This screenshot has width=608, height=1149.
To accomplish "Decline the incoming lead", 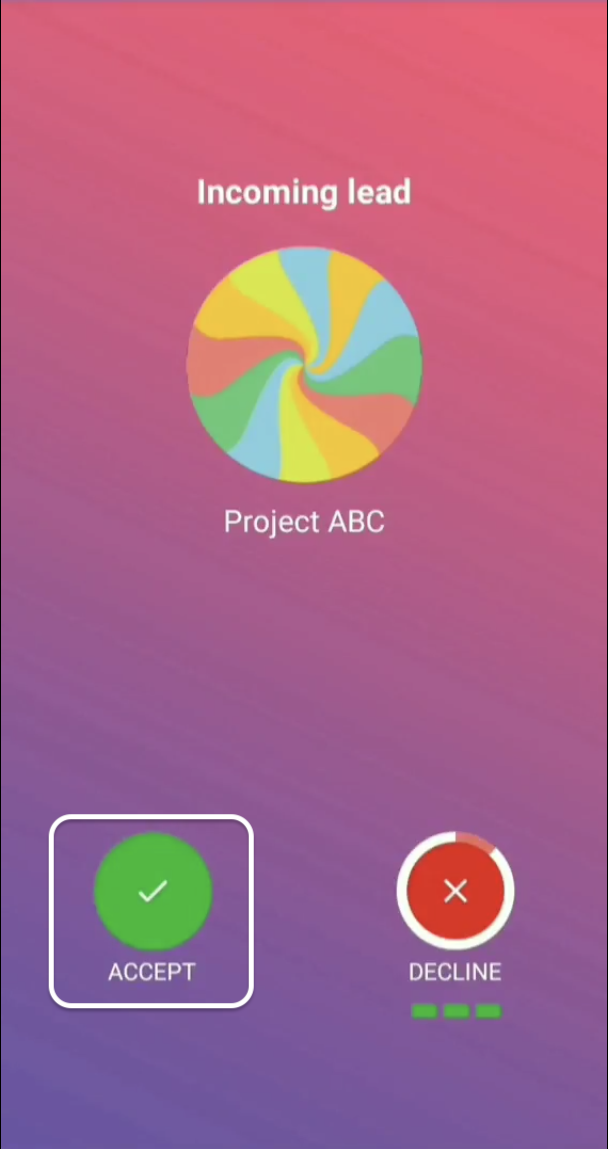I will (x=456, y=891).
